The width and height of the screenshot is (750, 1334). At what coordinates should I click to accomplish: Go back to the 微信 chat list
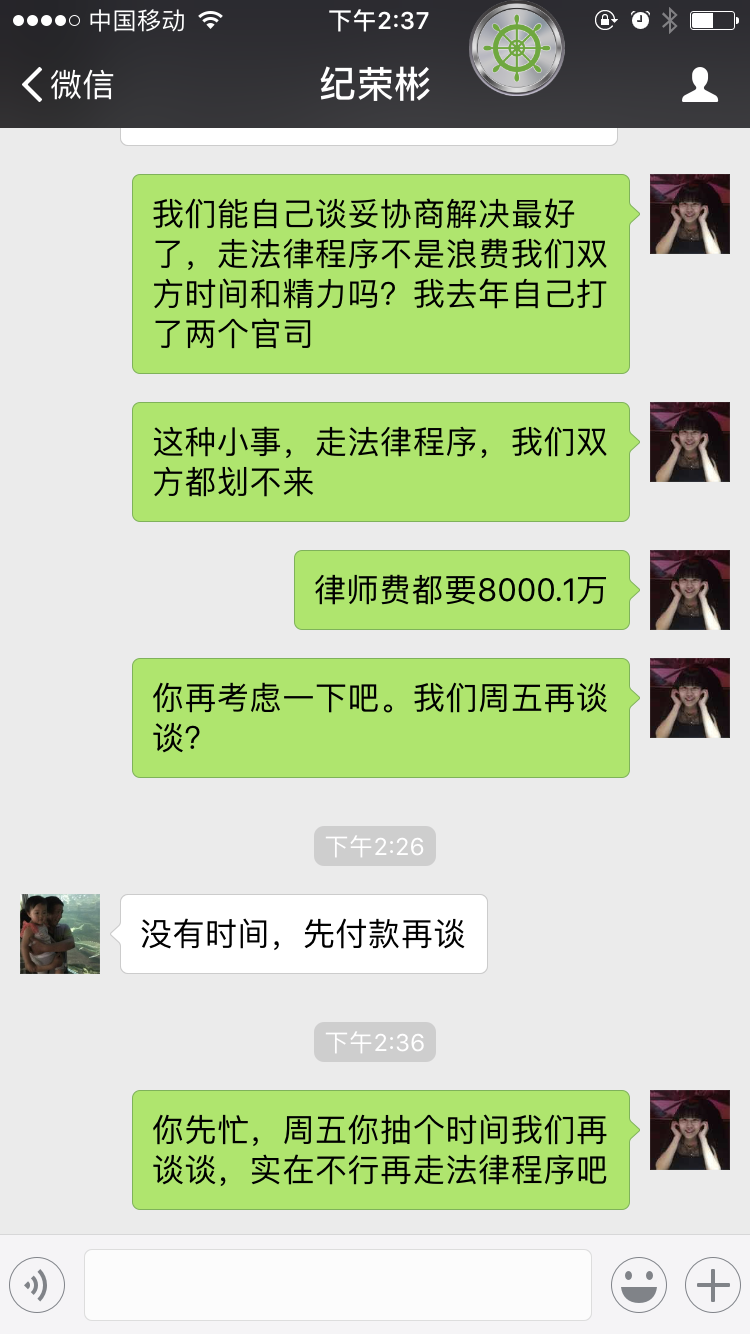tap(68, 85)
